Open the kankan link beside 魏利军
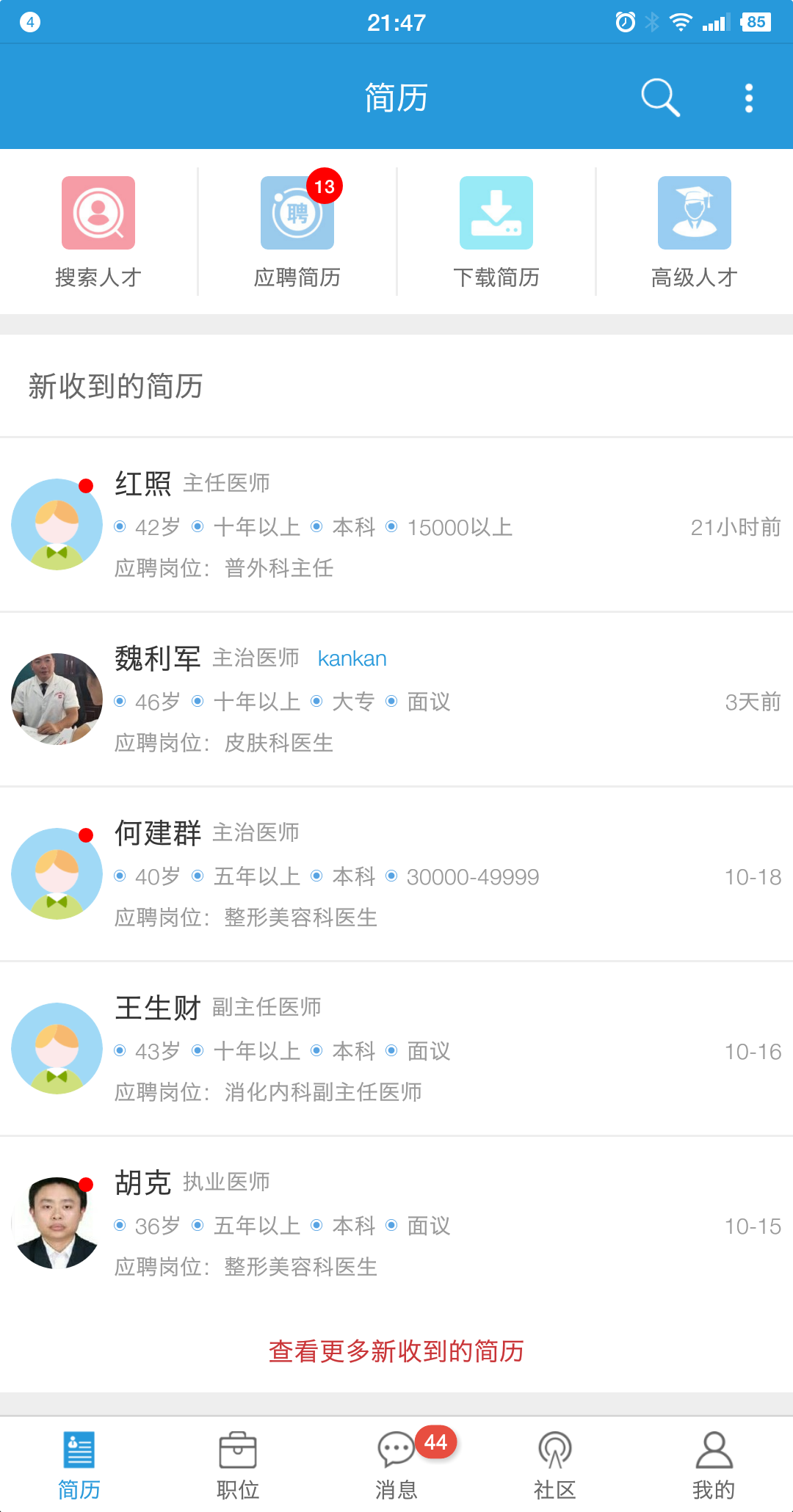Viewport: 793px width, 1512px height. pyautogui.click(x=351, y=658)
